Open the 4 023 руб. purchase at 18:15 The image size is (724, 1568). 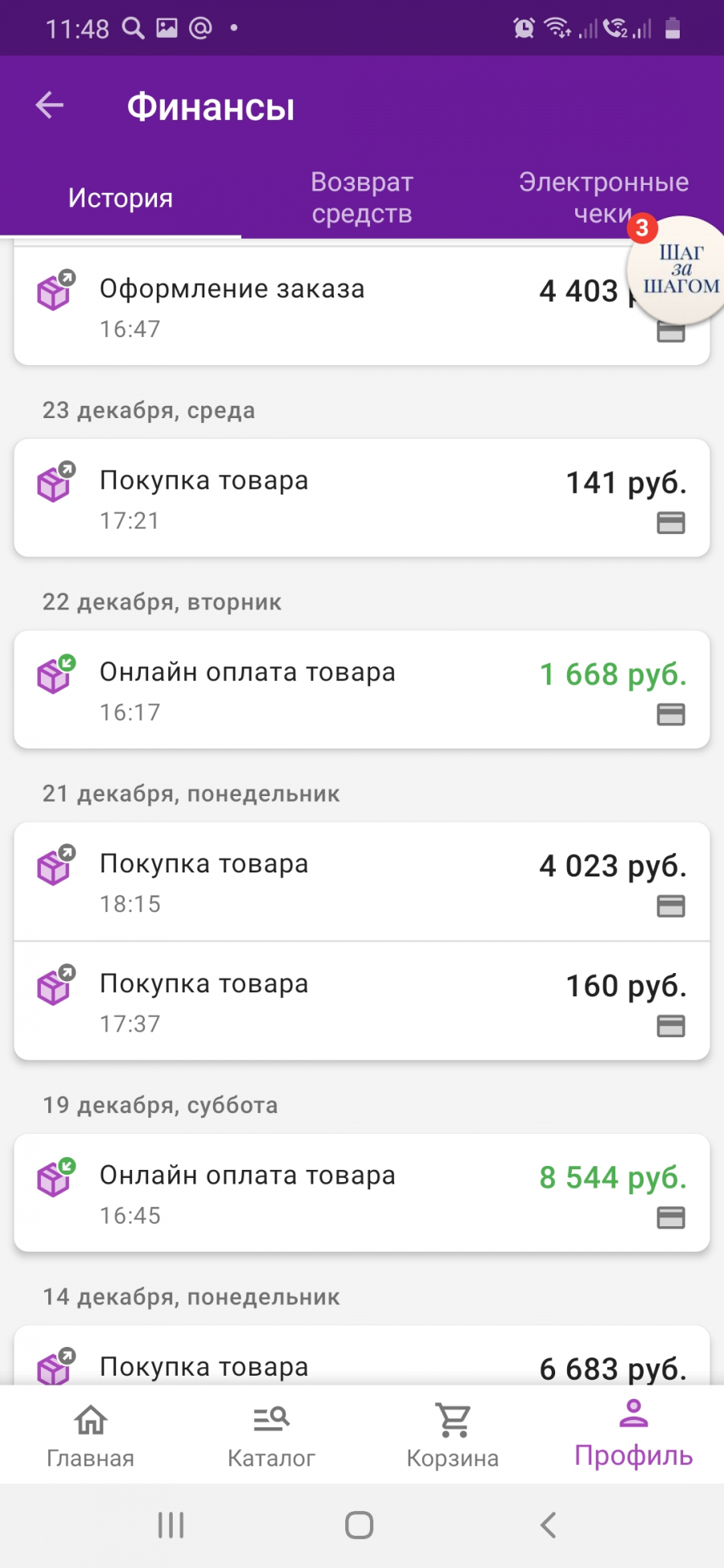pyautogui.click(x=362, y=881)
